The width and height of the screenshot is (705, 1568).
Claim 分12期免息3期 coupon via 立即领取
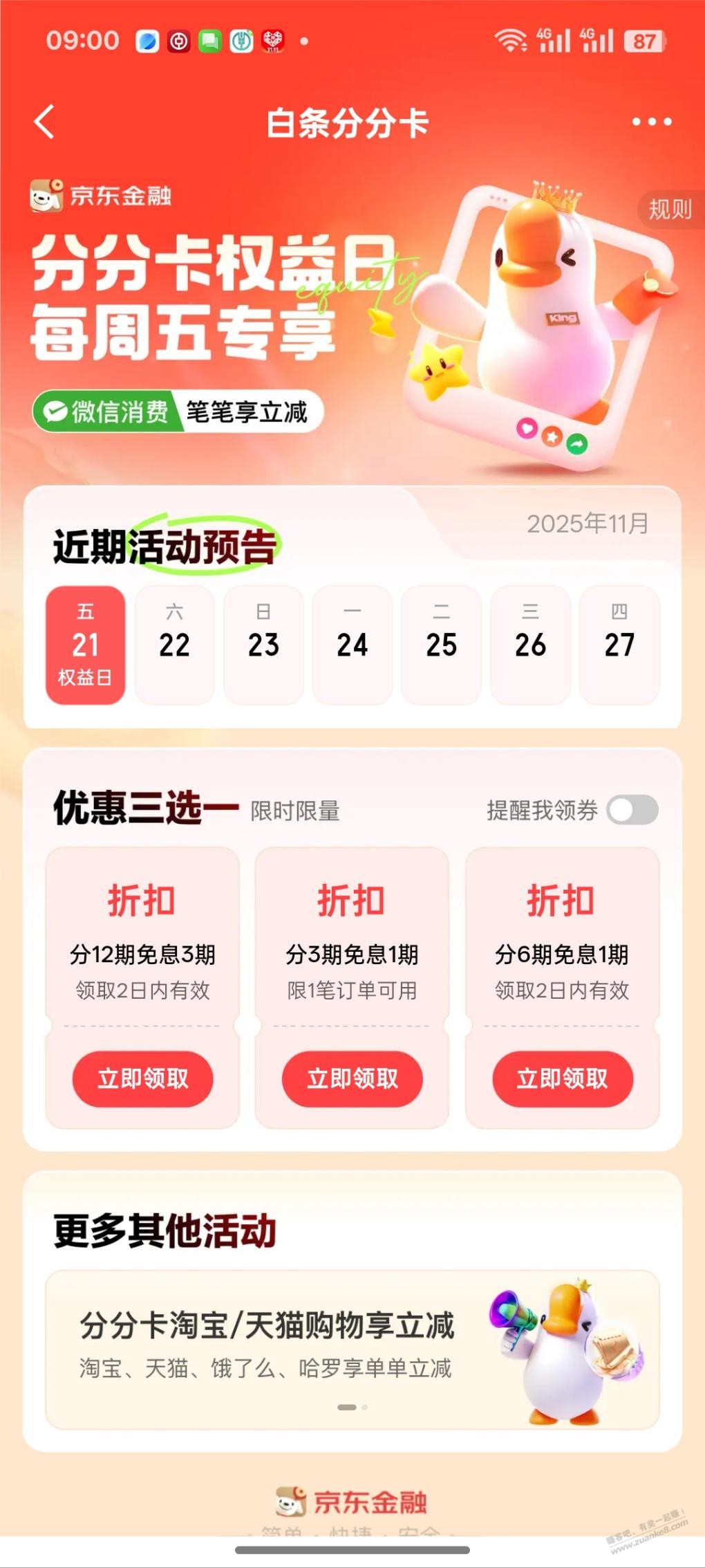[x=142, y=1078]
